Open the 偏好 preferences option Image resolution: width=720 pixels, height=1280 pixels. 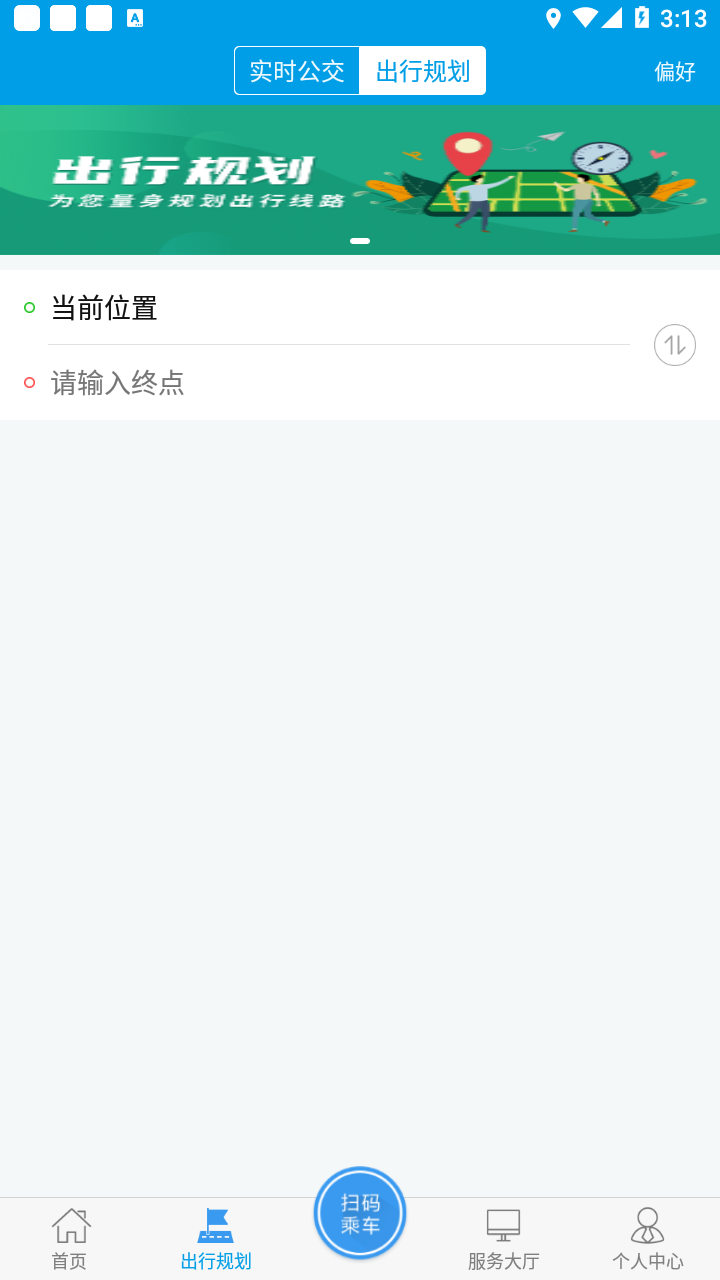674,72
